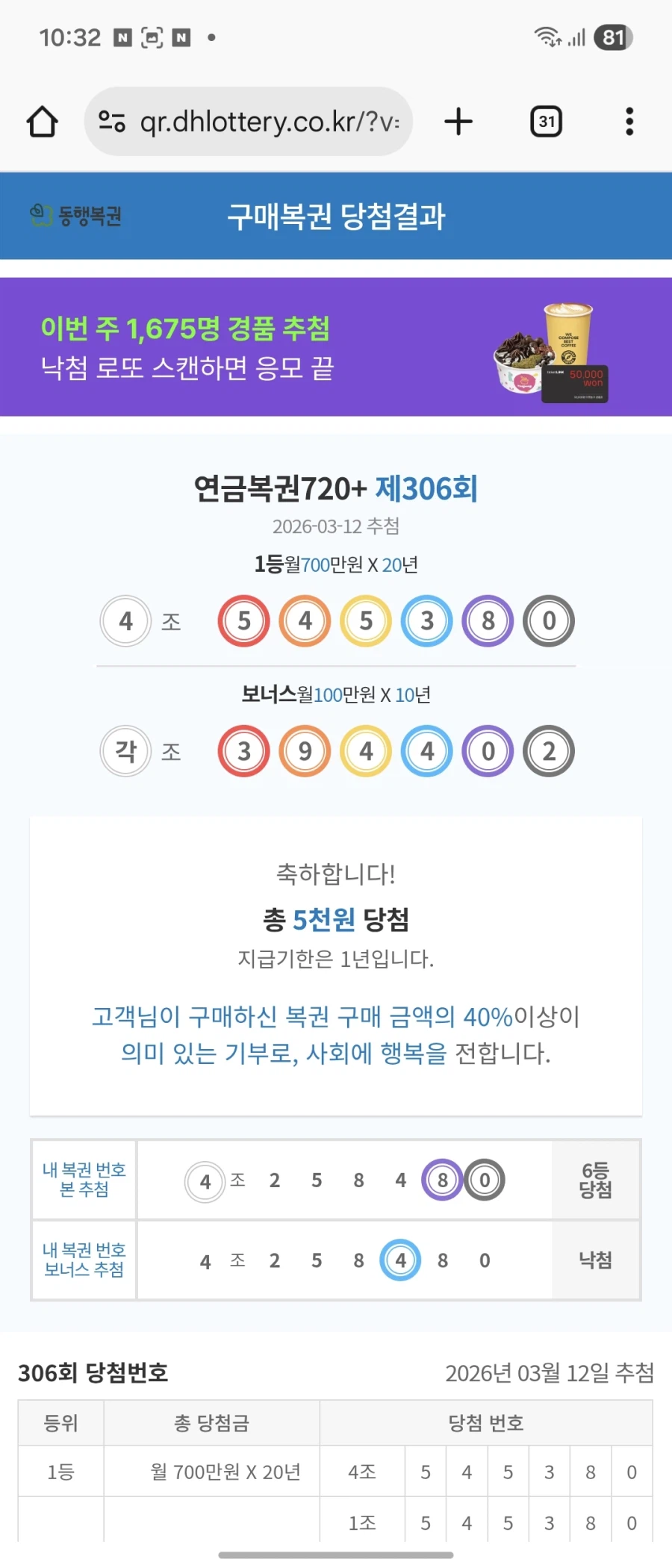The height and width of the screenshot is (1568, 672).
Task: Tap the 이번 주 경품 추첨 banner
Action: pyautogui.click(x=187, y=329)
